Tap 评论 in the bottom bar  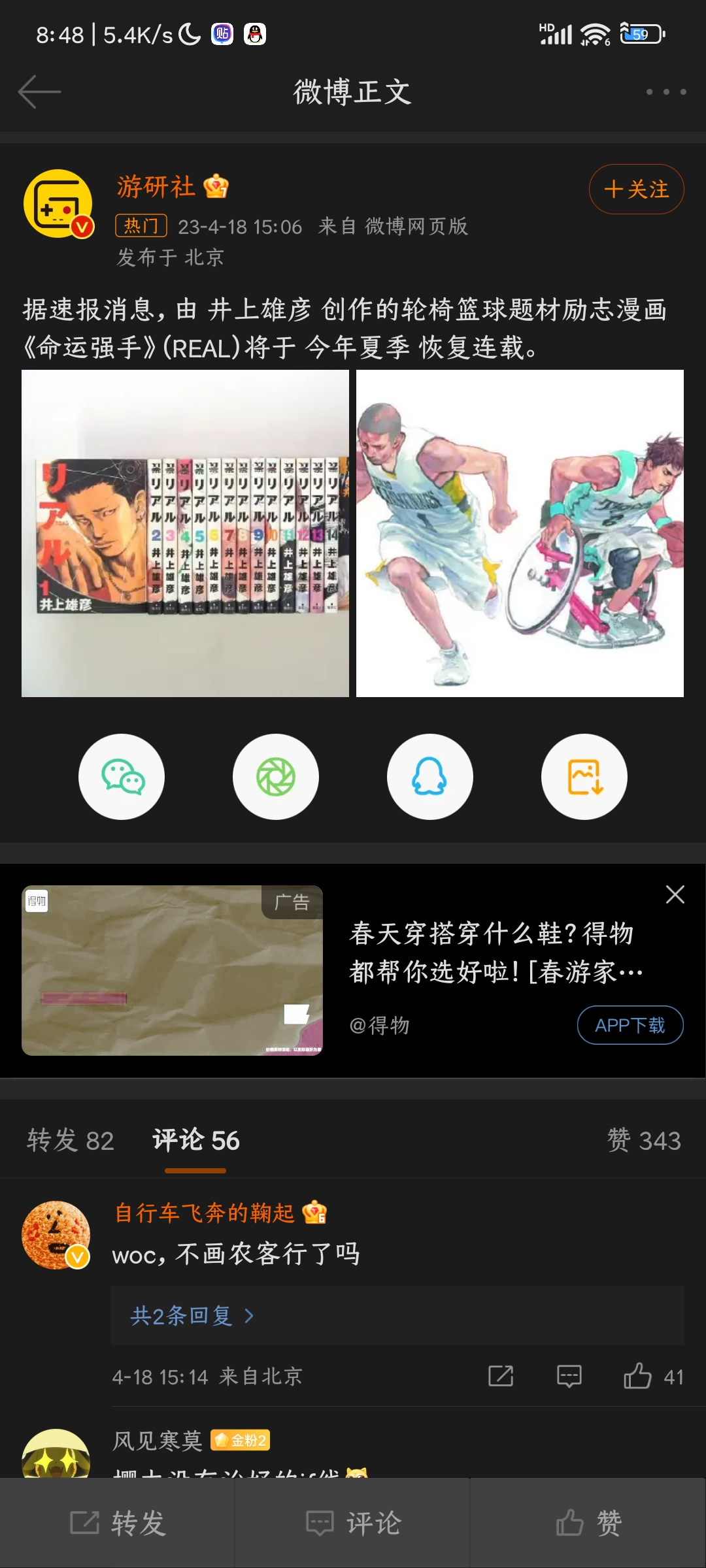353,1523
